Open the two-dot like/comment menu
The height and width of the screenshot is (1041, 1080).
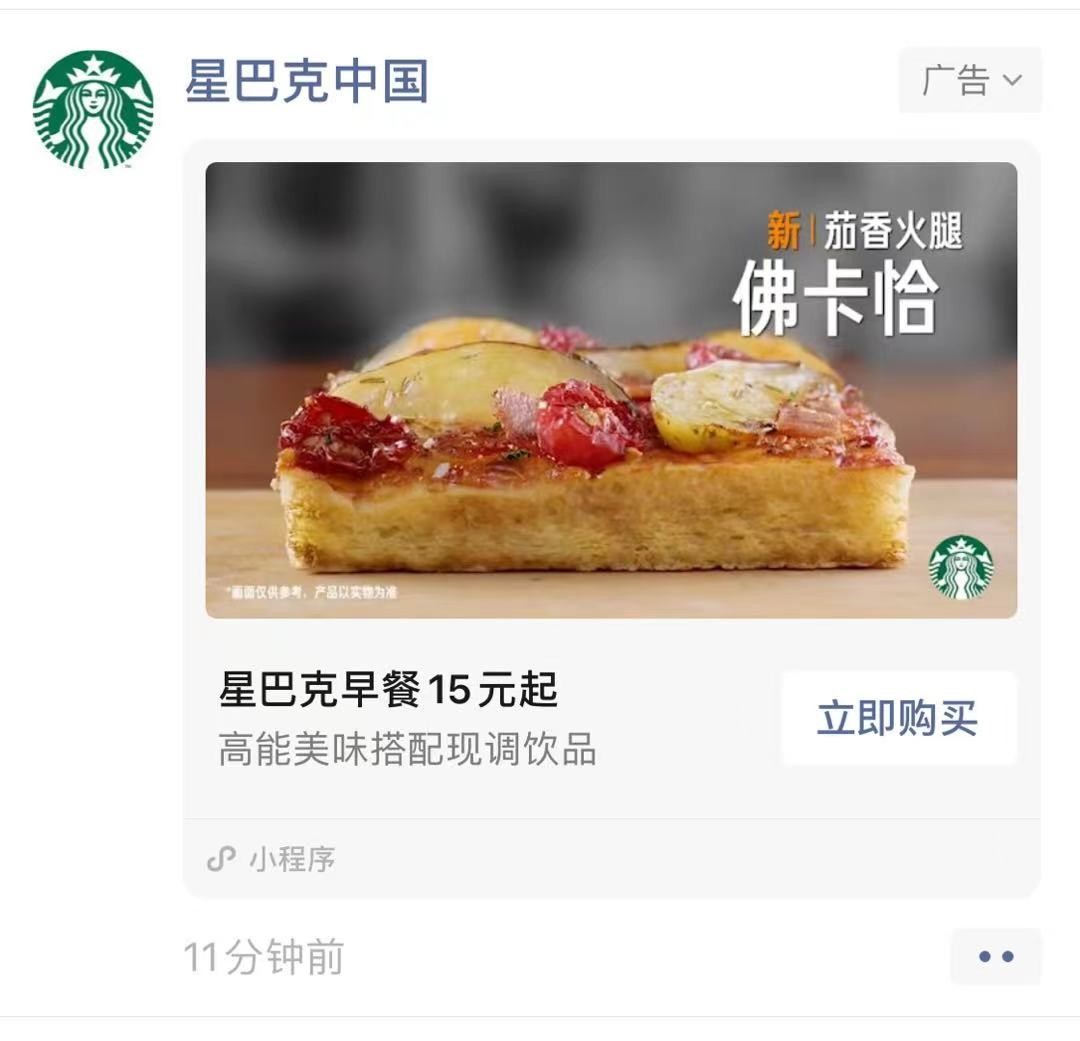(995, 956)
